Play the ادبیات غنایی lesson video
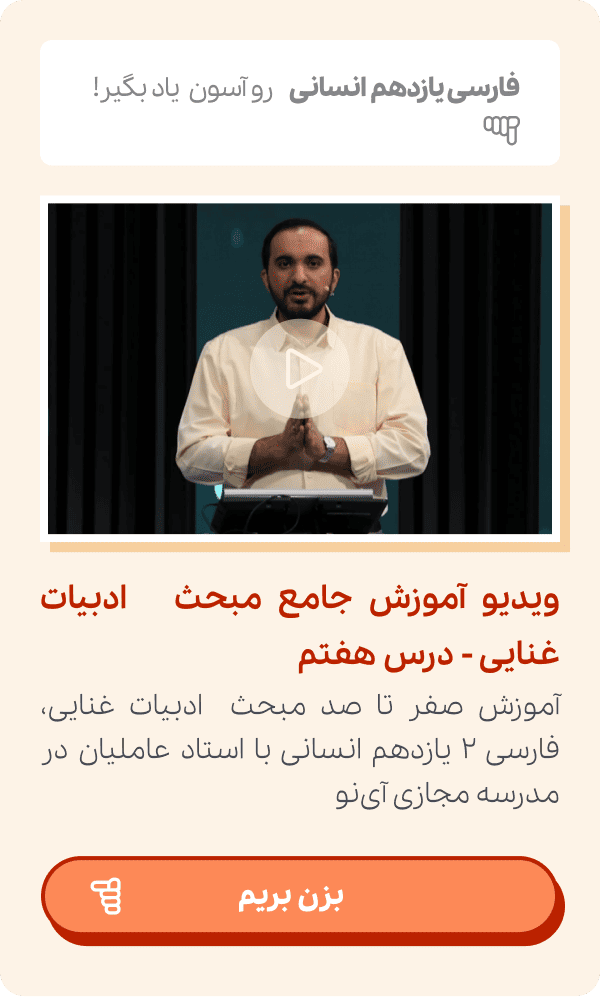 point(300,370)
